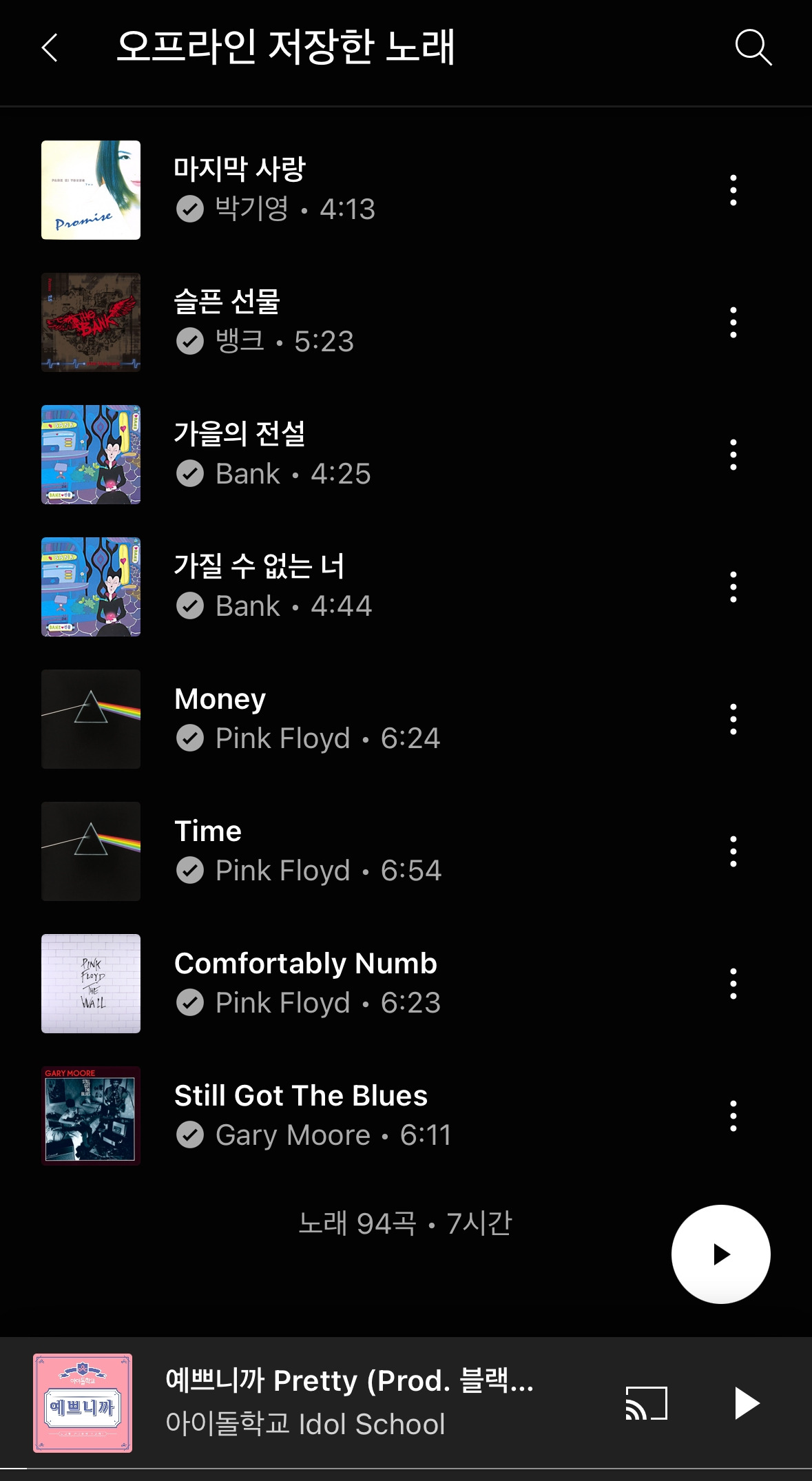Resume 예쁘니까 Pretty in the mini player
This screenshot has width=812, height=1481.
pyautogui.click(x=747, y=1403)
